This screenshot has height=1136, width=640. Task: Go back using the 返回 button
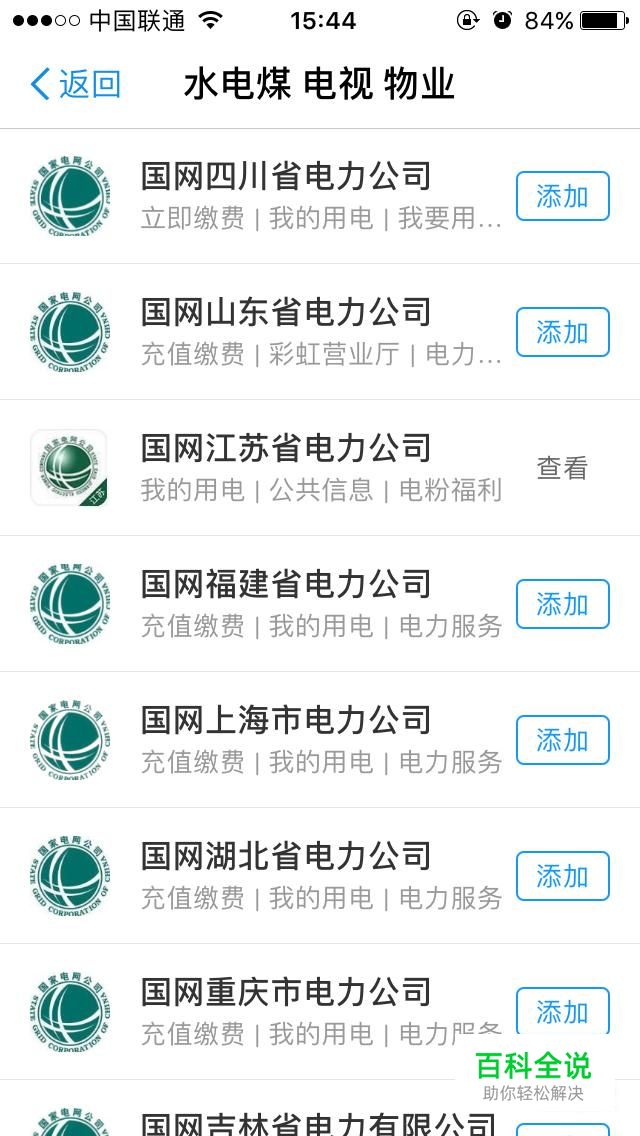[x=75, y=84]
